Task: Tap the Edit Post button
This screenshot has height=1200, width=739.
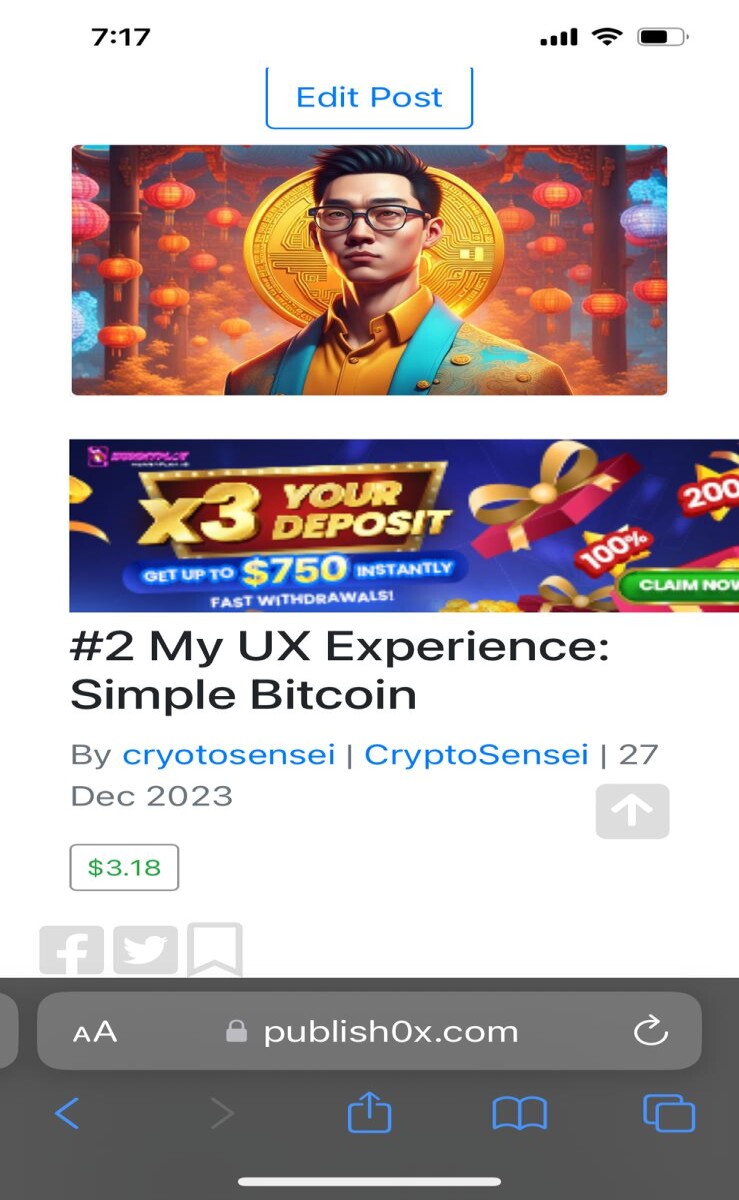Action: 369,97
